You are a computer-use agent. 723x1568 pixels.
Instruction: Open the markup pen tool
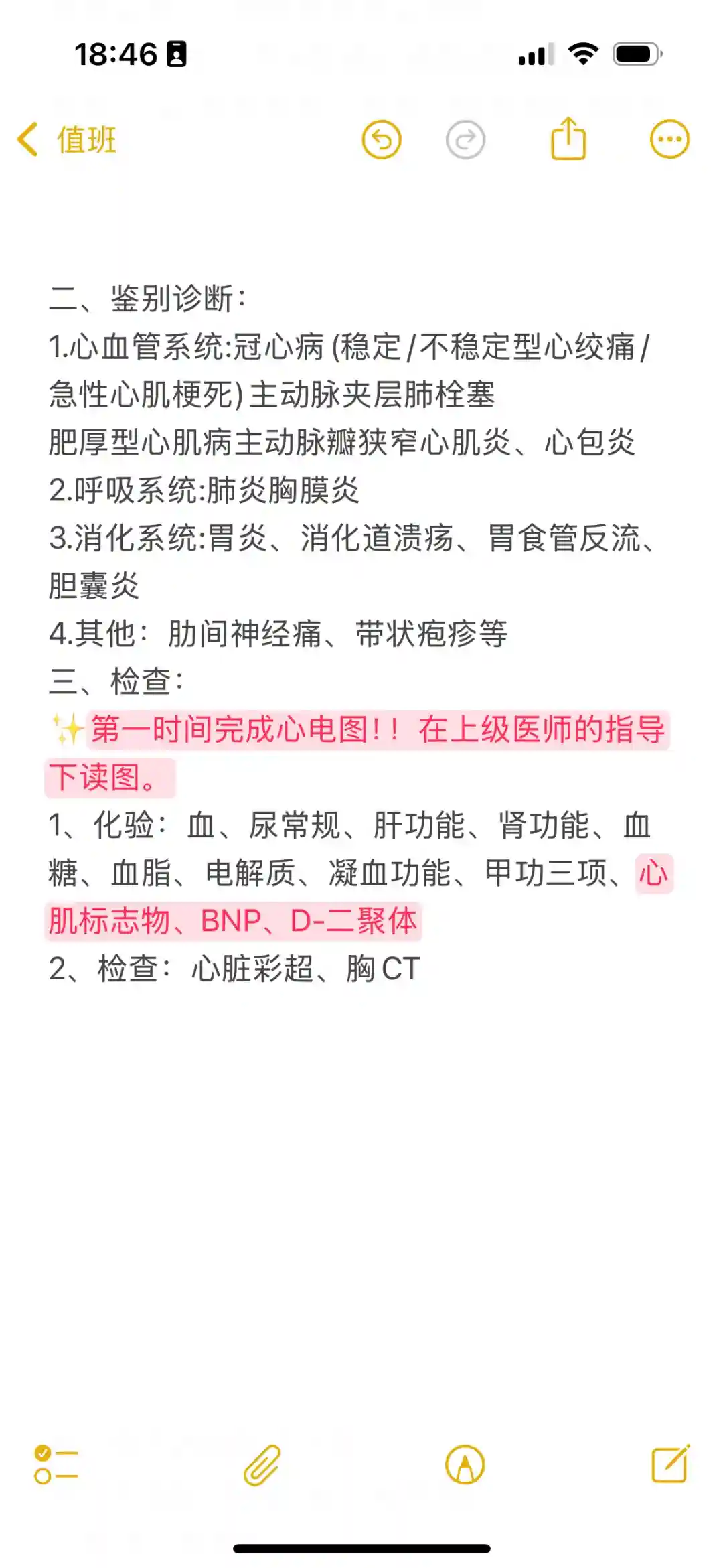[x=465, y=1464]
